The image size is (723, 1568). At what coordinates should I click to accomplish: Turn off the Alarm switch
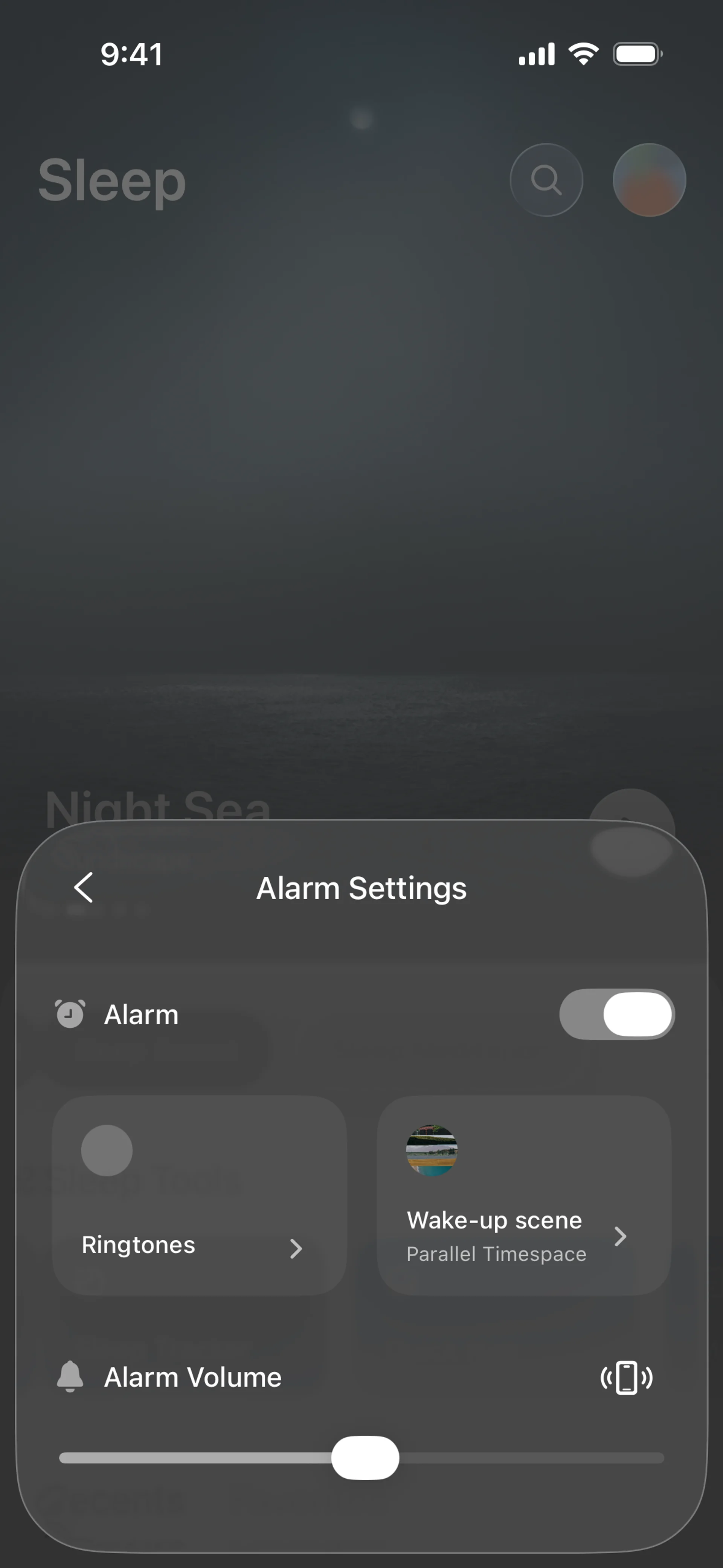(x=616, y=1014)
